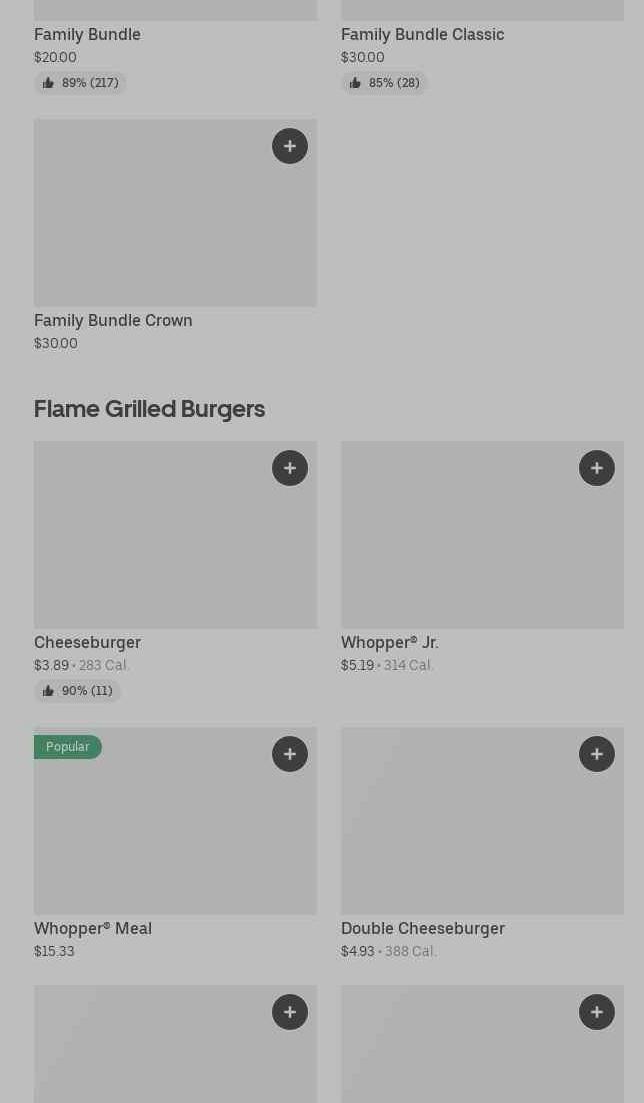The height and width of the screenshot is (1103, 644).
Task: Add the Whopper Meal to cart
Action: (290, 754)
